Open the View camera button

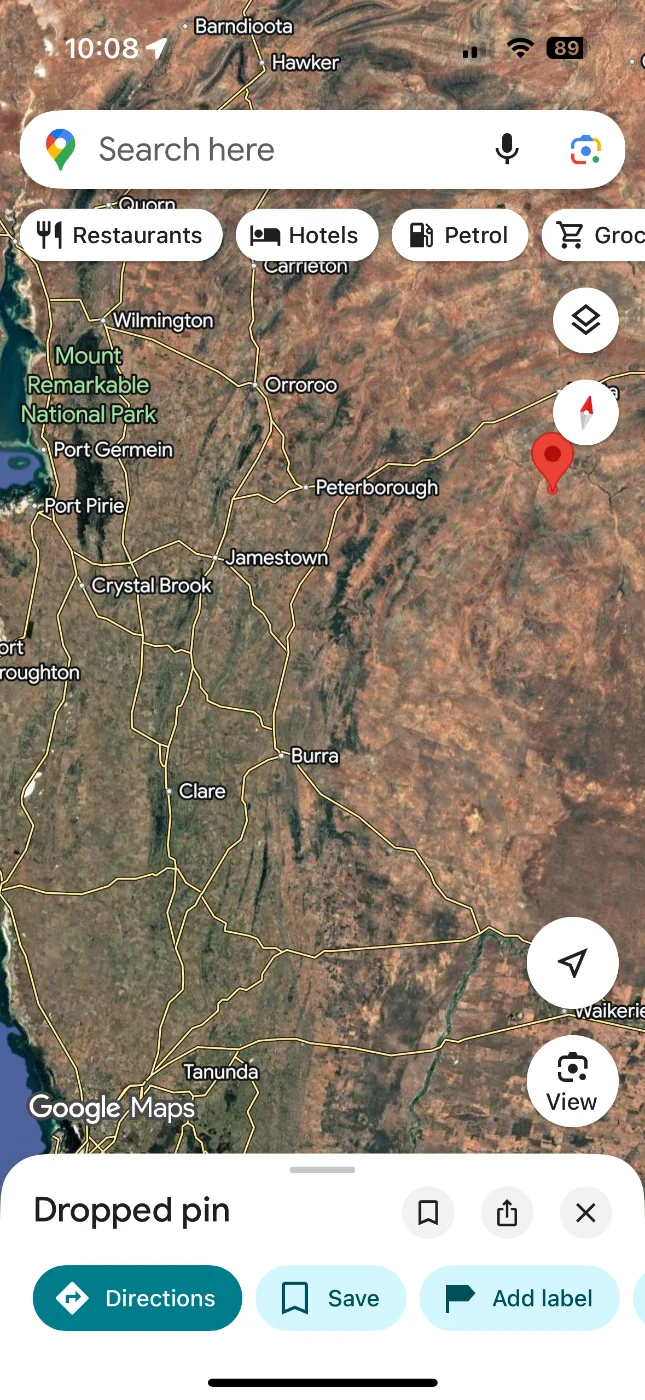[x=572, y=1081]
